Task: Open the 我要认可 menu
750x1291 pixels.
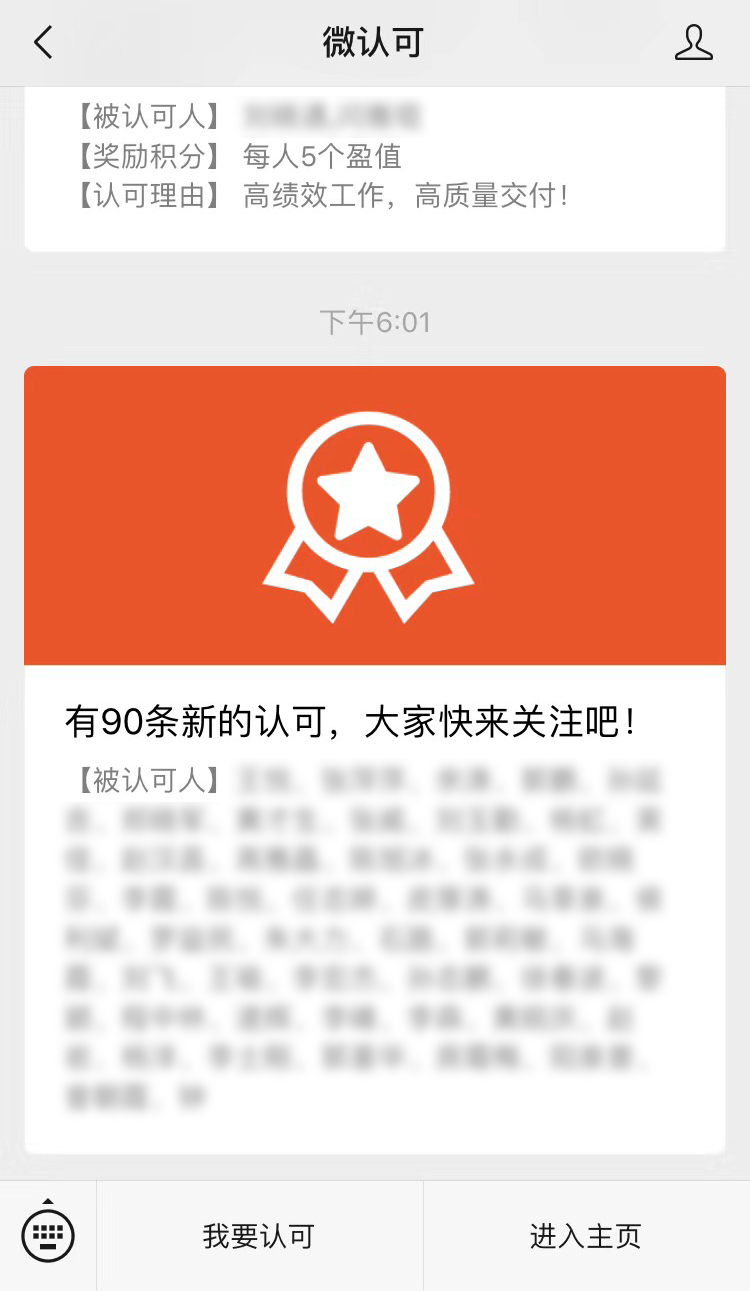Action: point(259,1236)
